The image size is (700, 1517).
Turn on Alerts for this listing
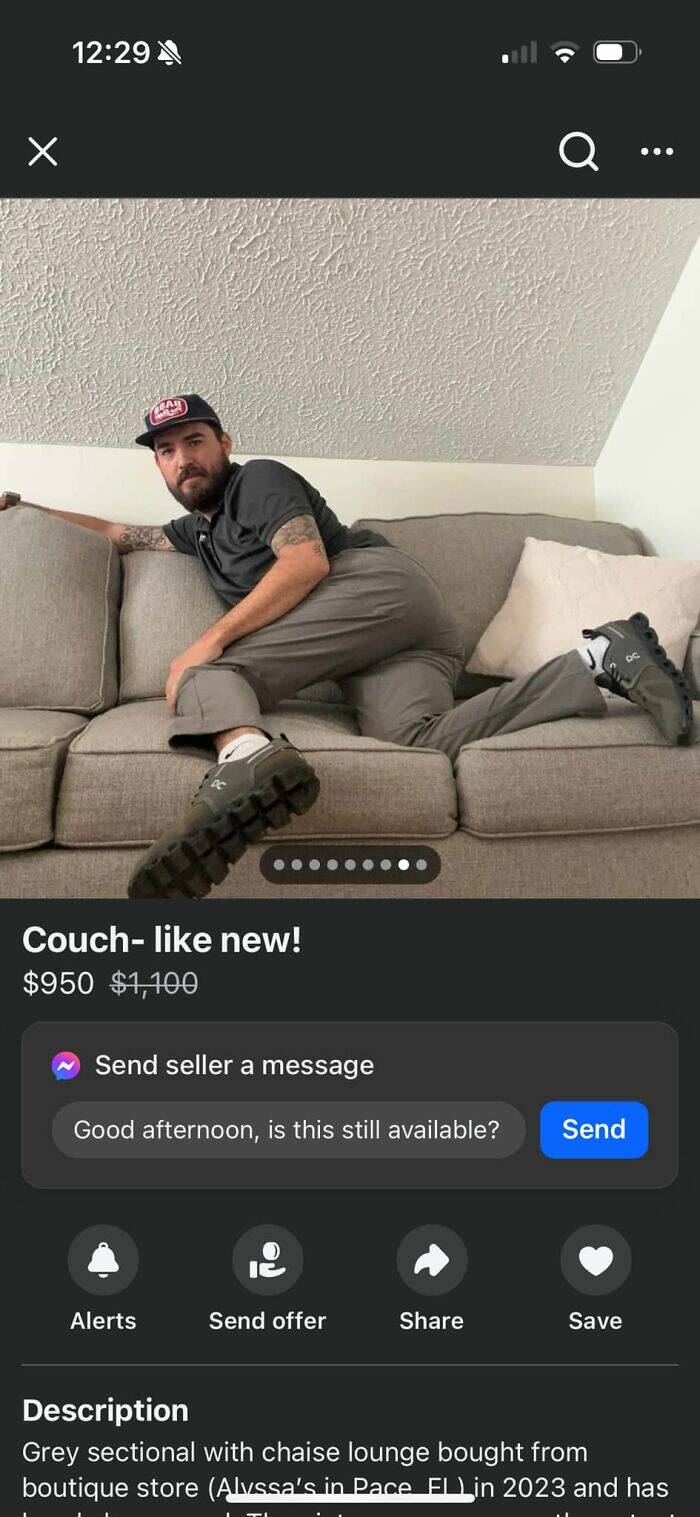point(103,1261)
